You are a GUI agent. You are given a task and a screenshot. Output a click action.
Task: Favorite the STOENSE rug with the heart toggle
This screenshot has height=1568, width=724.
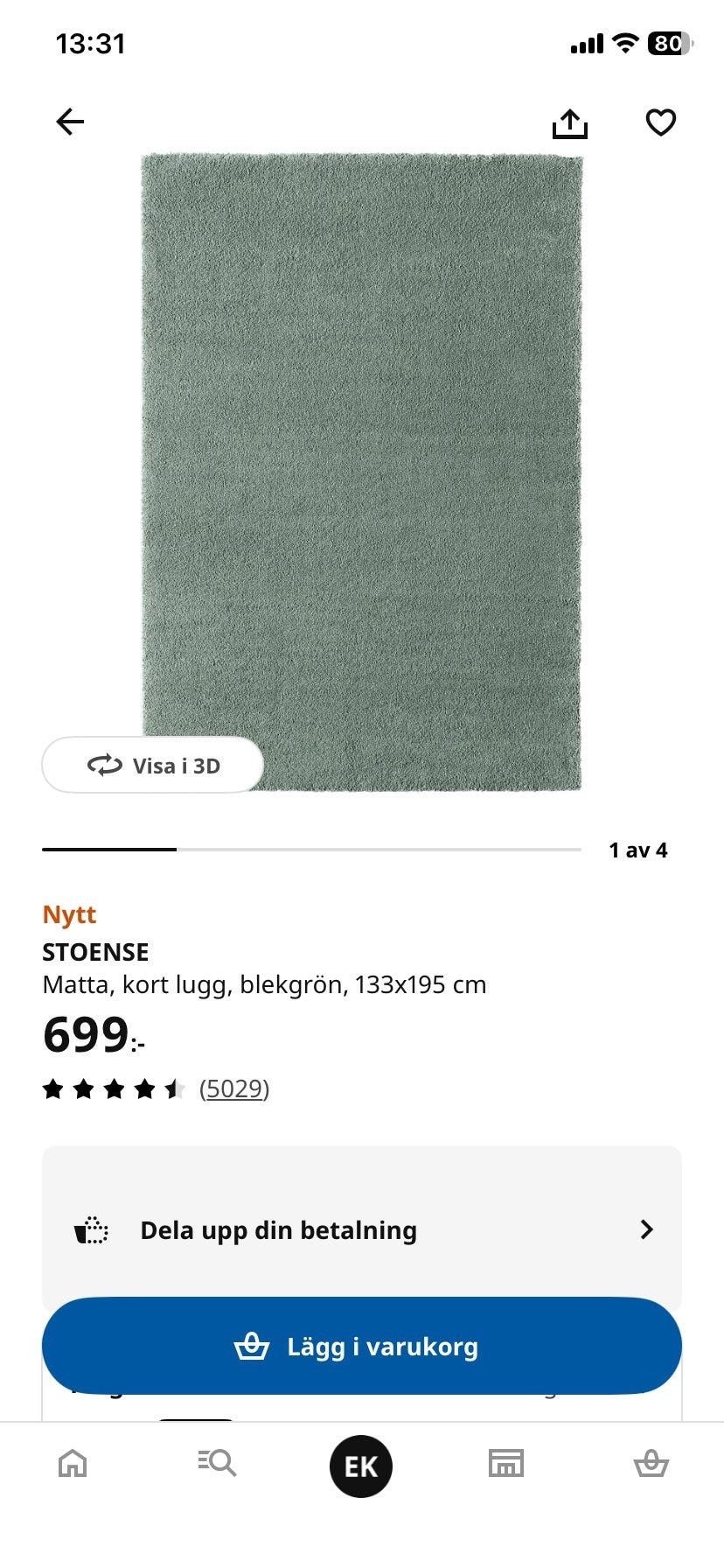point(660,123)
